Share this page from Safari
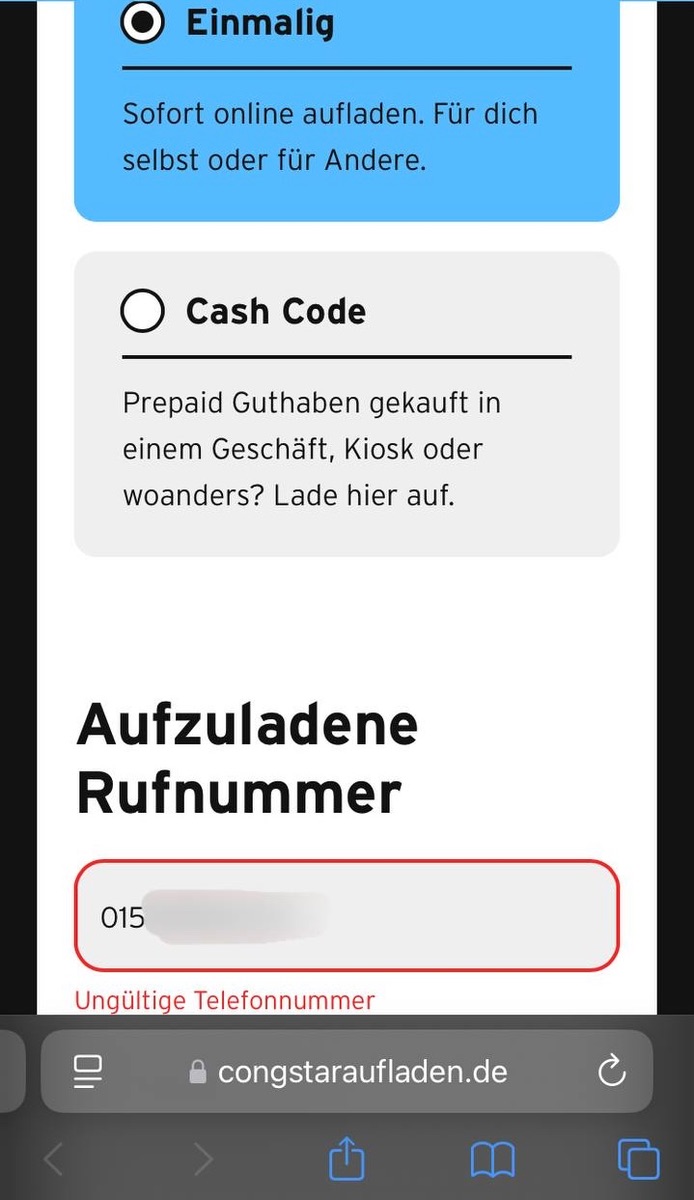This screenshot has height=1200, width=694. pos(347,1160)
